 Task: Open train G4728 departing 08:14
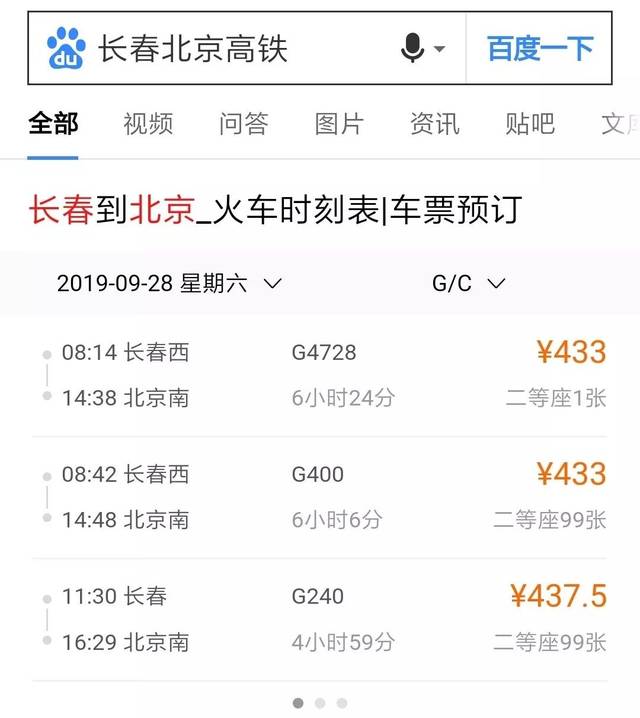click(319, 375)
